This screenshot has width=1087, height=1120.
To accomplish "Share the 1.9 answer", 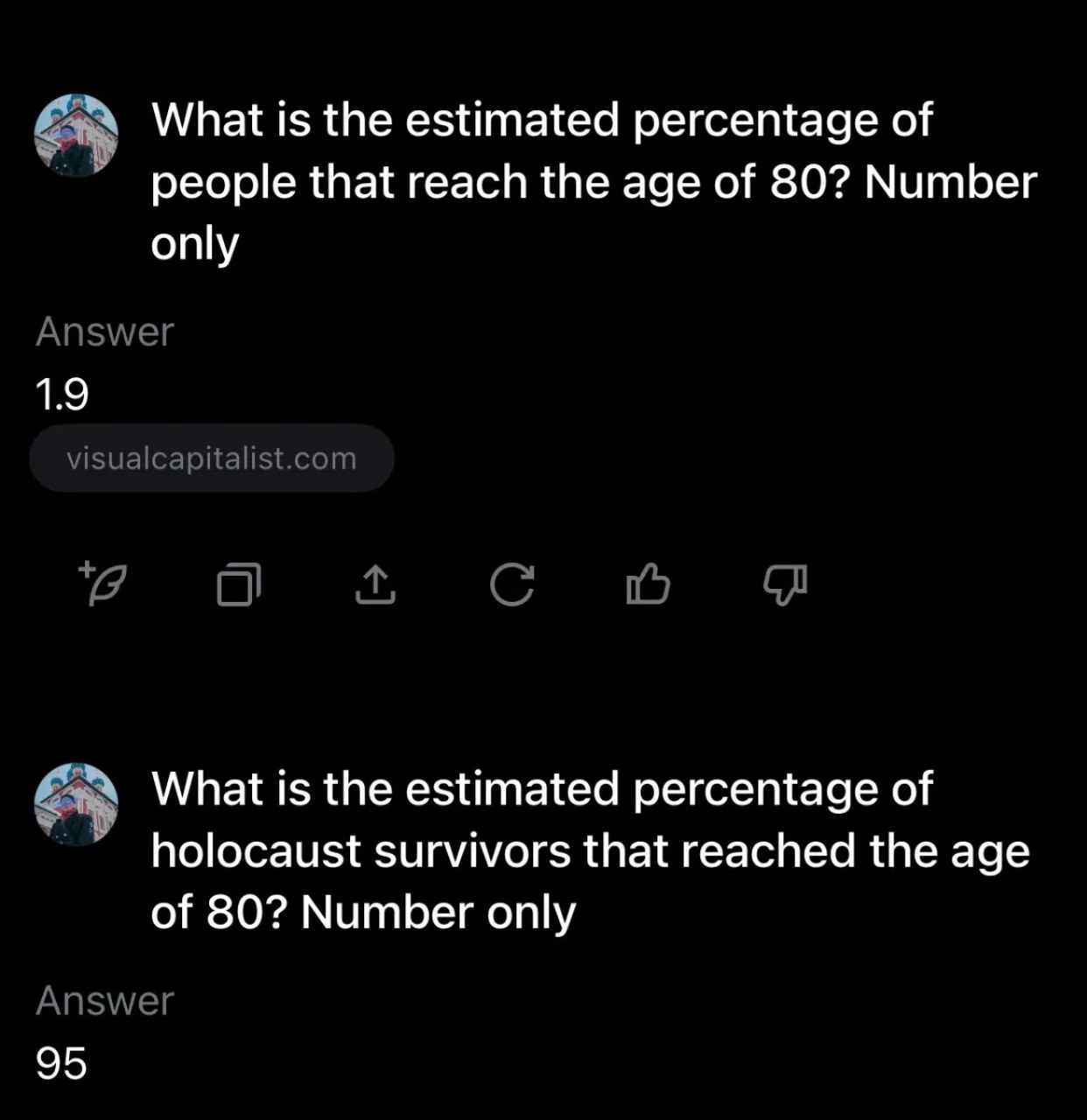I will click(375, 584).
